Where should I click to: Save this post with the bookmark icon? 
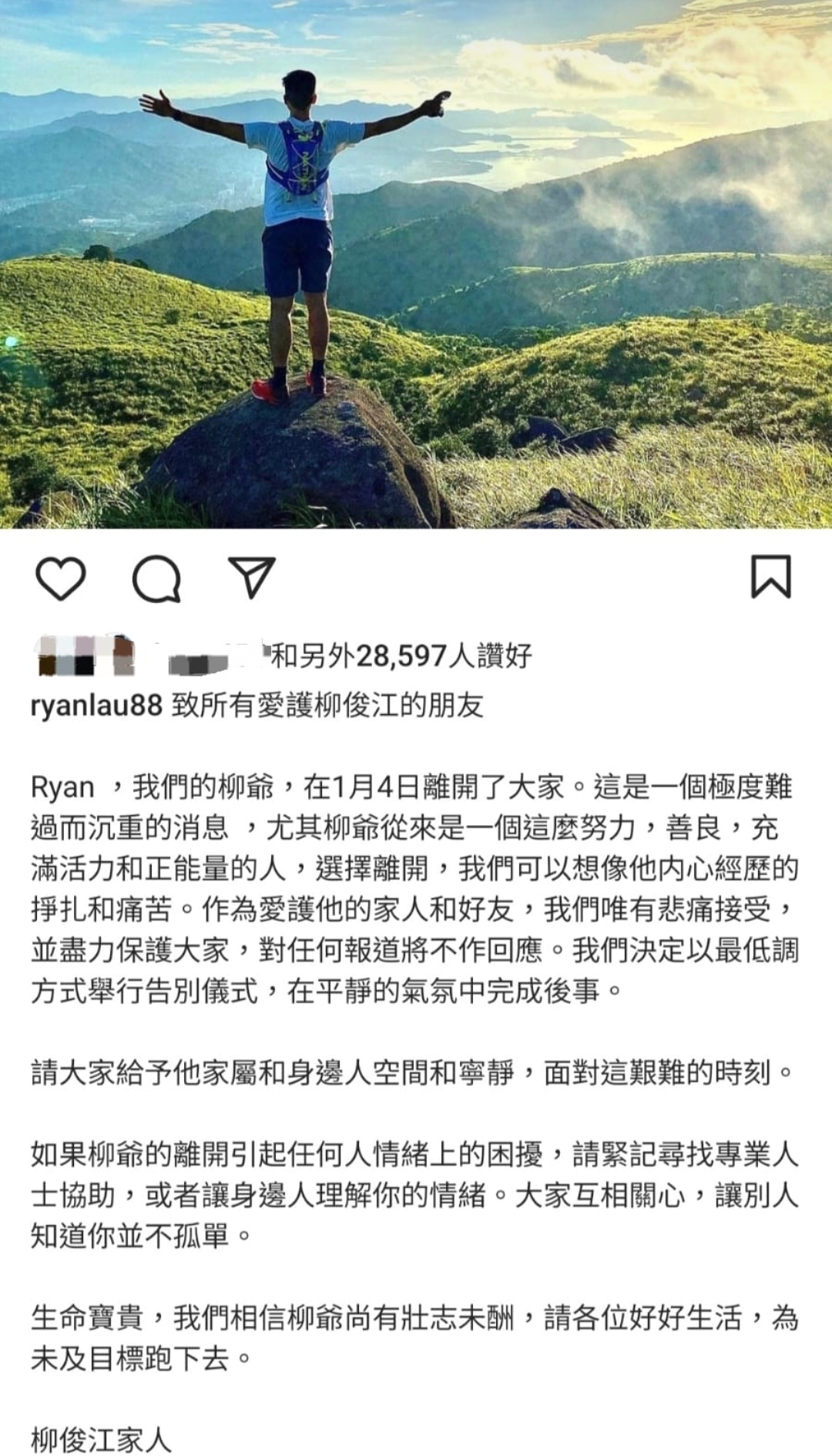pos(770,577)
